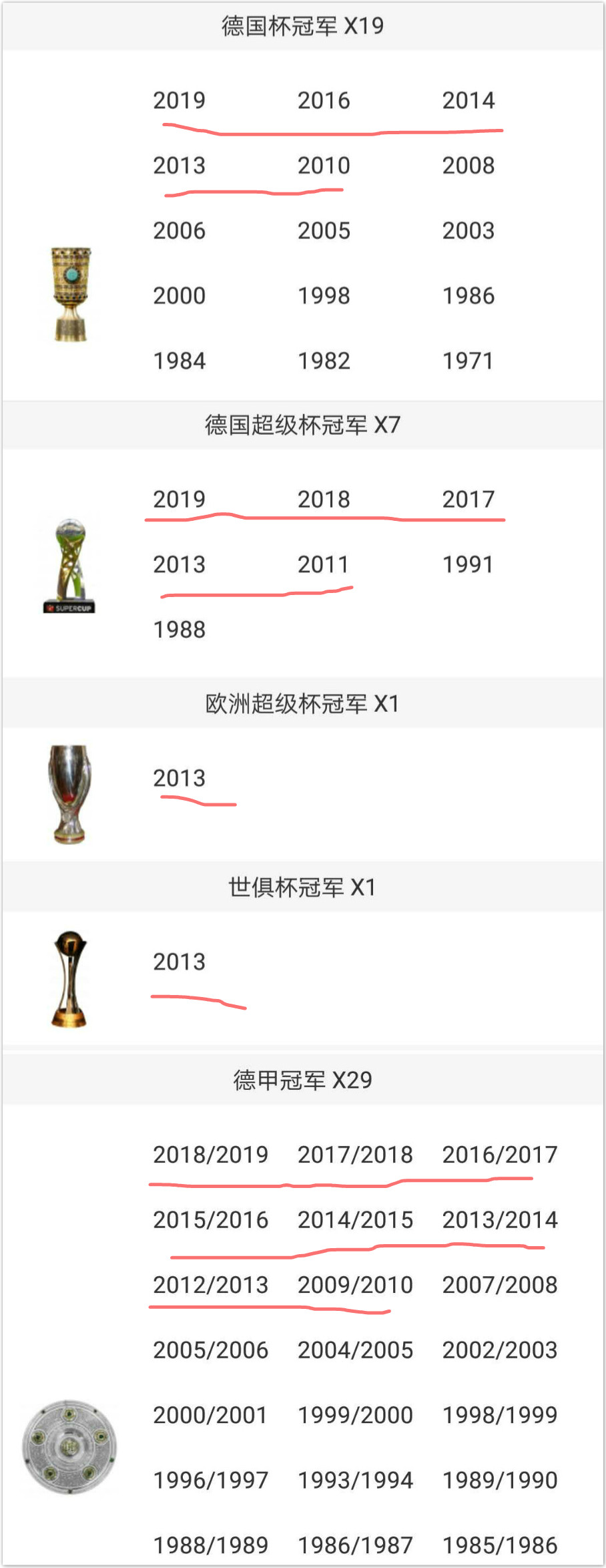
Task: Select the 德甲冠军 X29 section header
Action: (303, 1078)
